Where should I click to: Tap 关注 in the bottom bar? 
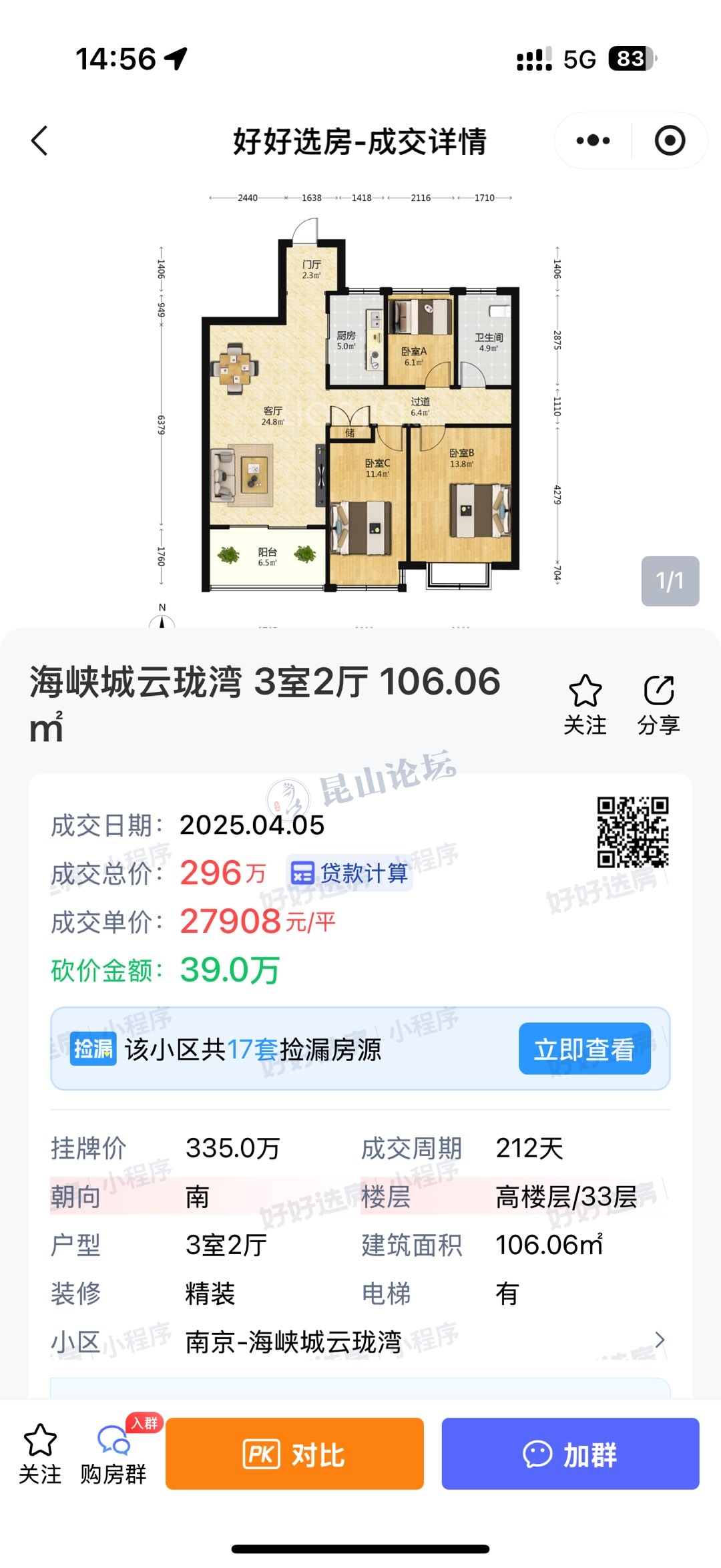click(40, 1453)
